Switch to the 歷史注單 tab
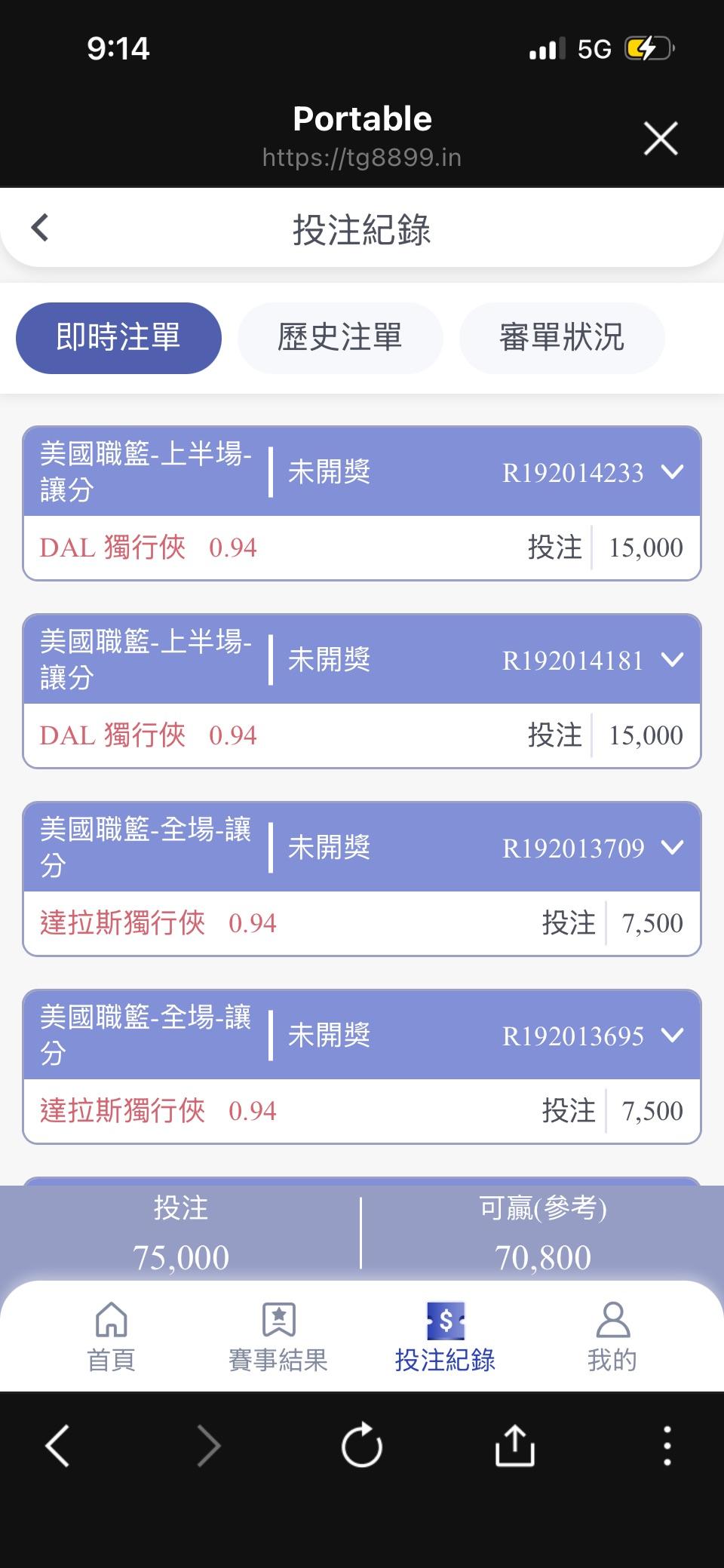This screenshot has height=1568, width=724. tap(339, 338)
